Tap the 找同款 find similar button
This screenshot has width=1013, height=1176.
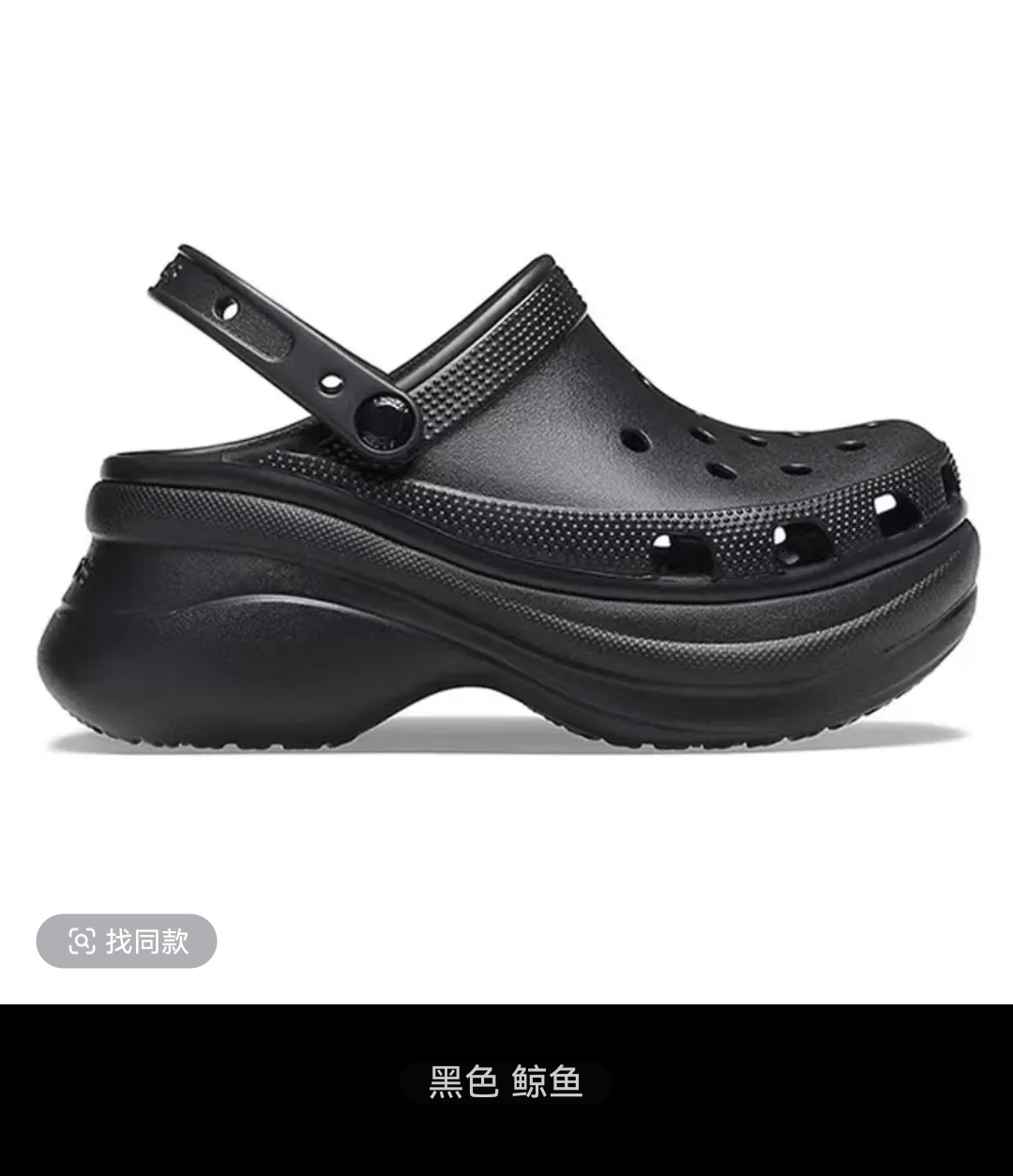tap(127, 941)
